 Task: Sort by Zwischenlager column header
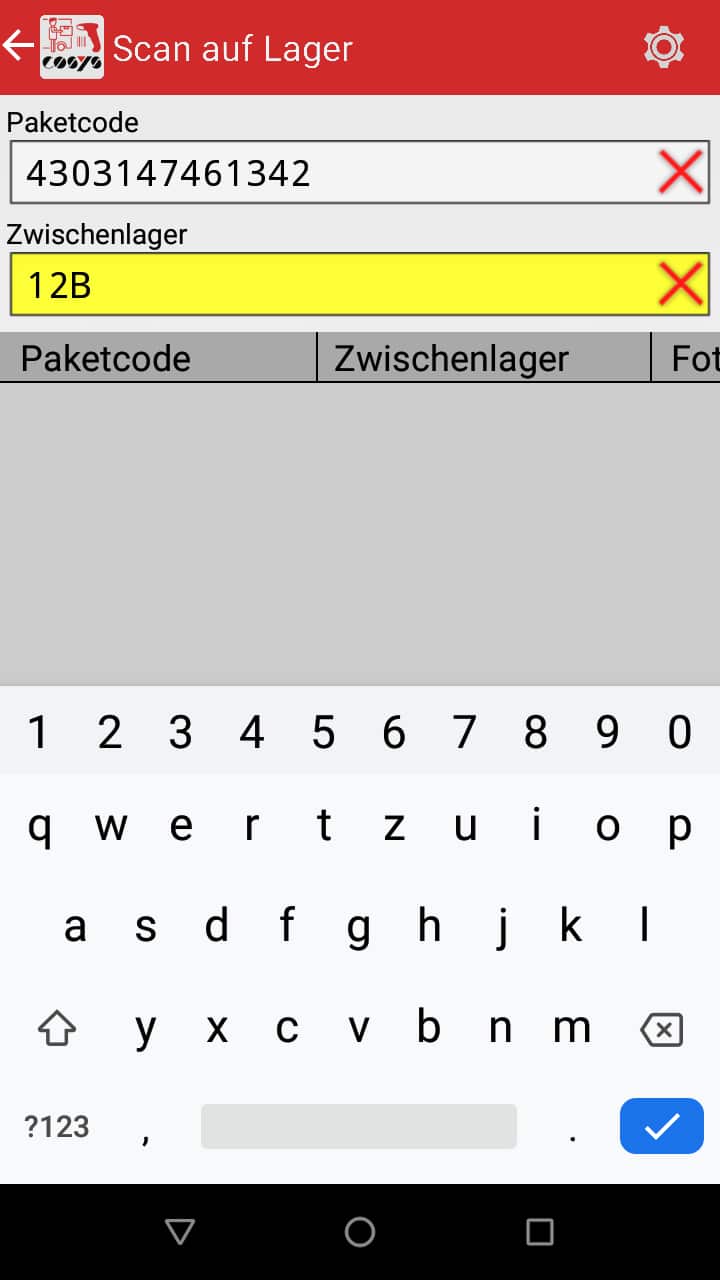click(483, 358)
